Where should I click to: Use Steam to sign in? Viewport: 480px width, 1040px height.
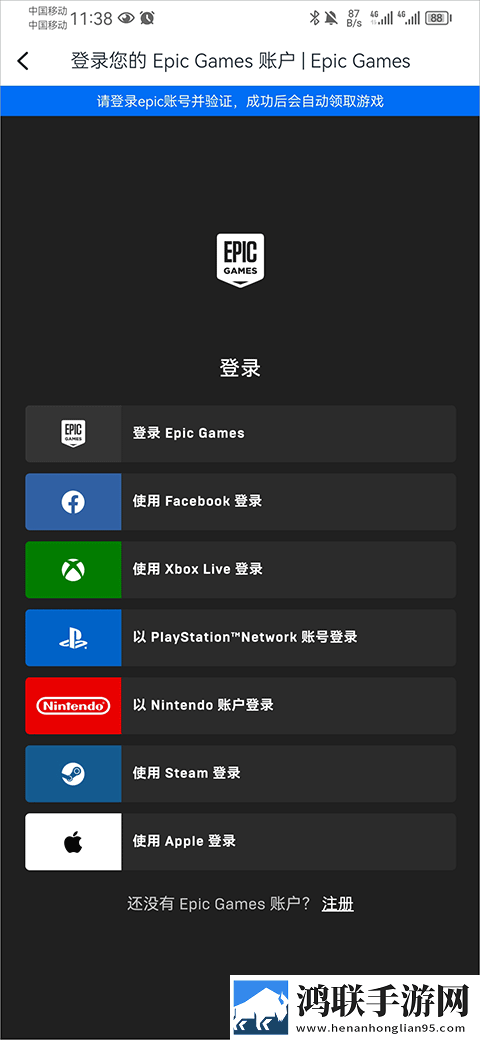point(241,773)
